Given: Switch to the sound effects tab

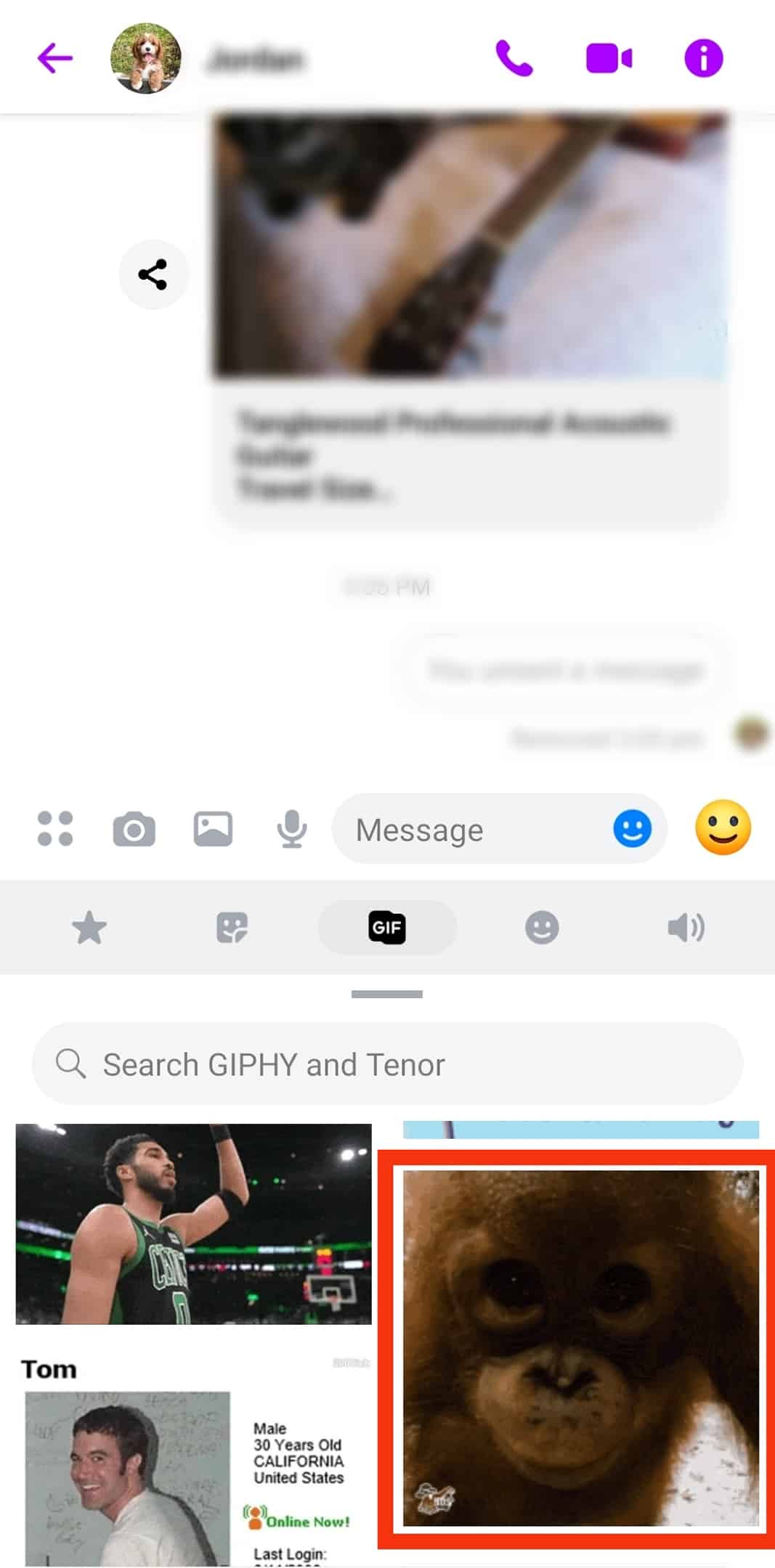Looking at the screenshot, I should pos(686,928).
